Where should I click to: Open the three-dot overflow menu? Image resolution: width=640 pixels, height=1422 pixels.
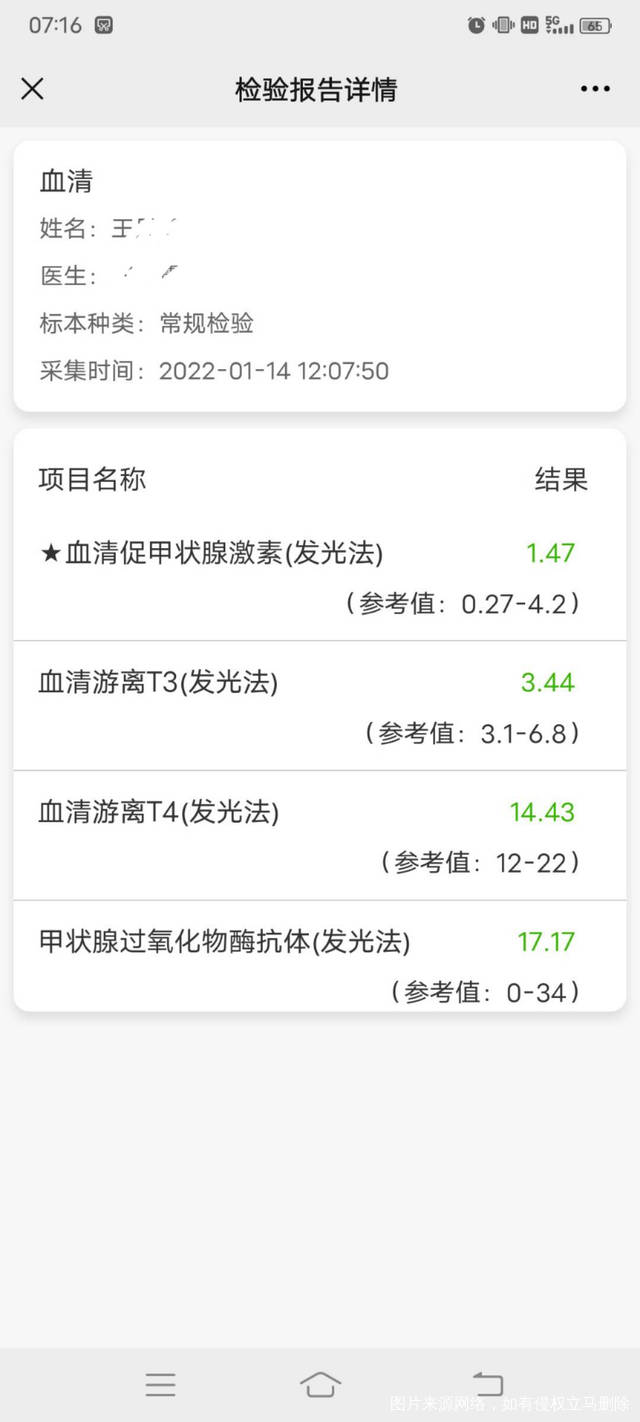point(595,89)
